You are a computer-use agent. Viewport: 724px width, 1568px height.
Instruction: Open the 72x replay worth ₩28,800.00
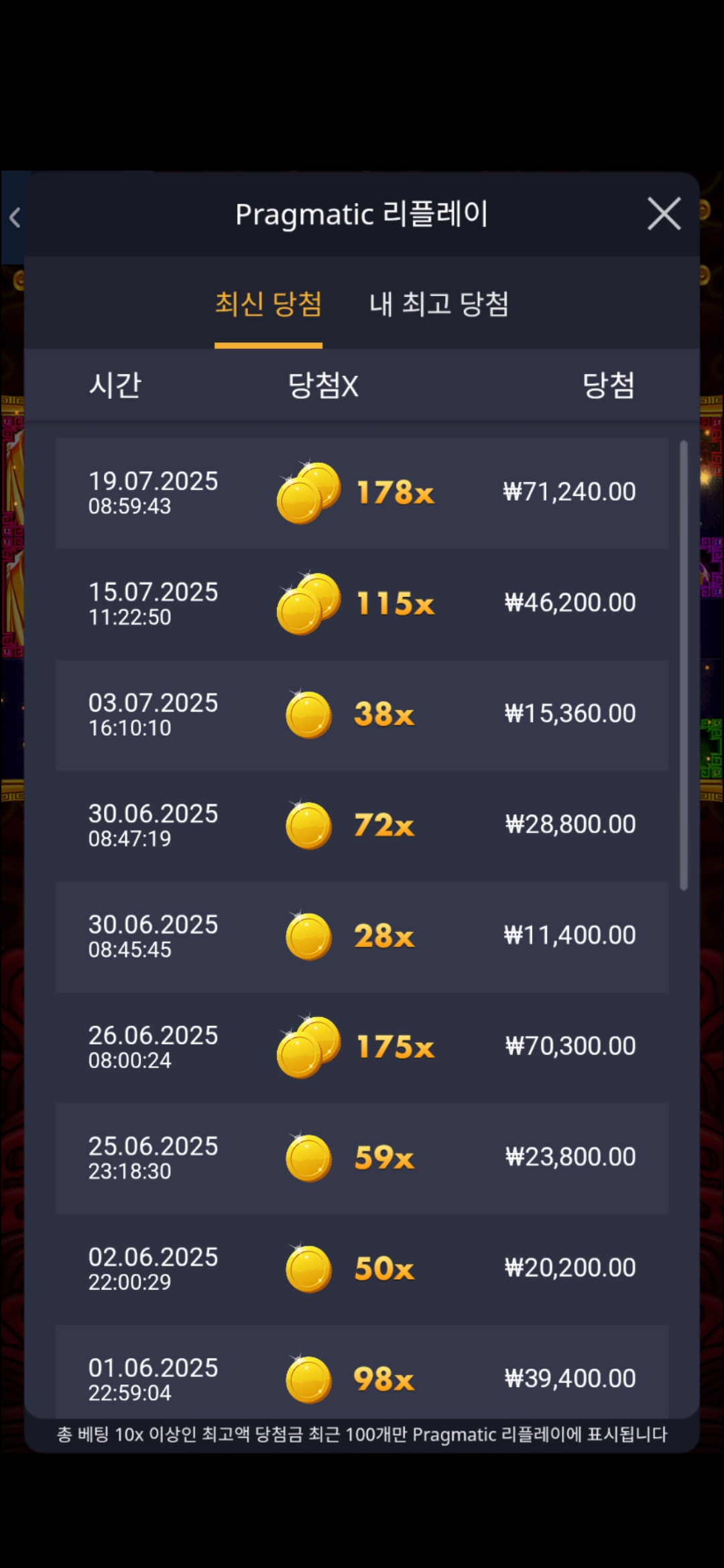click(x=361, y=825)
